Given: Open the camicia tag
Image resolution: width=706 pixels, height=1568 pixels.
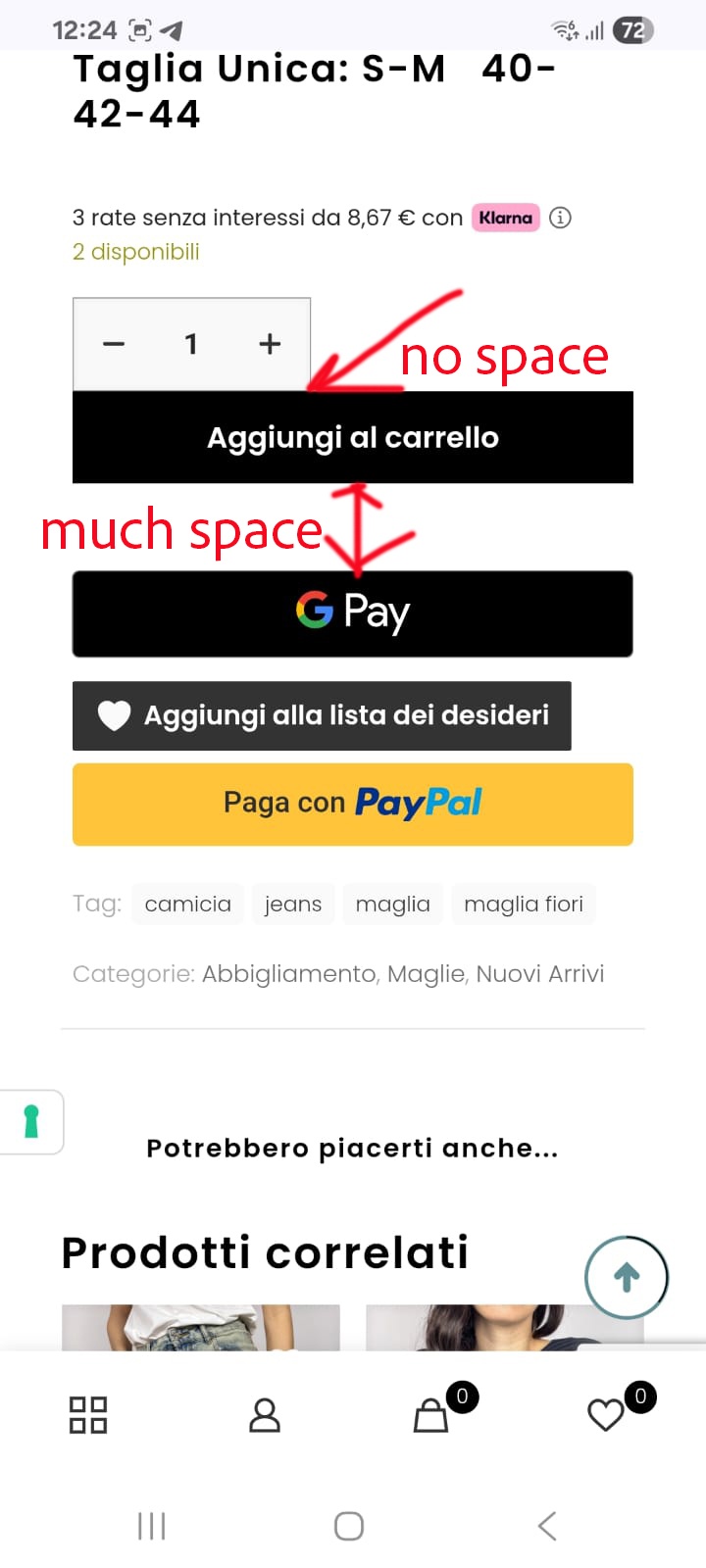Looking at the screenshot, I should point(187,904).
